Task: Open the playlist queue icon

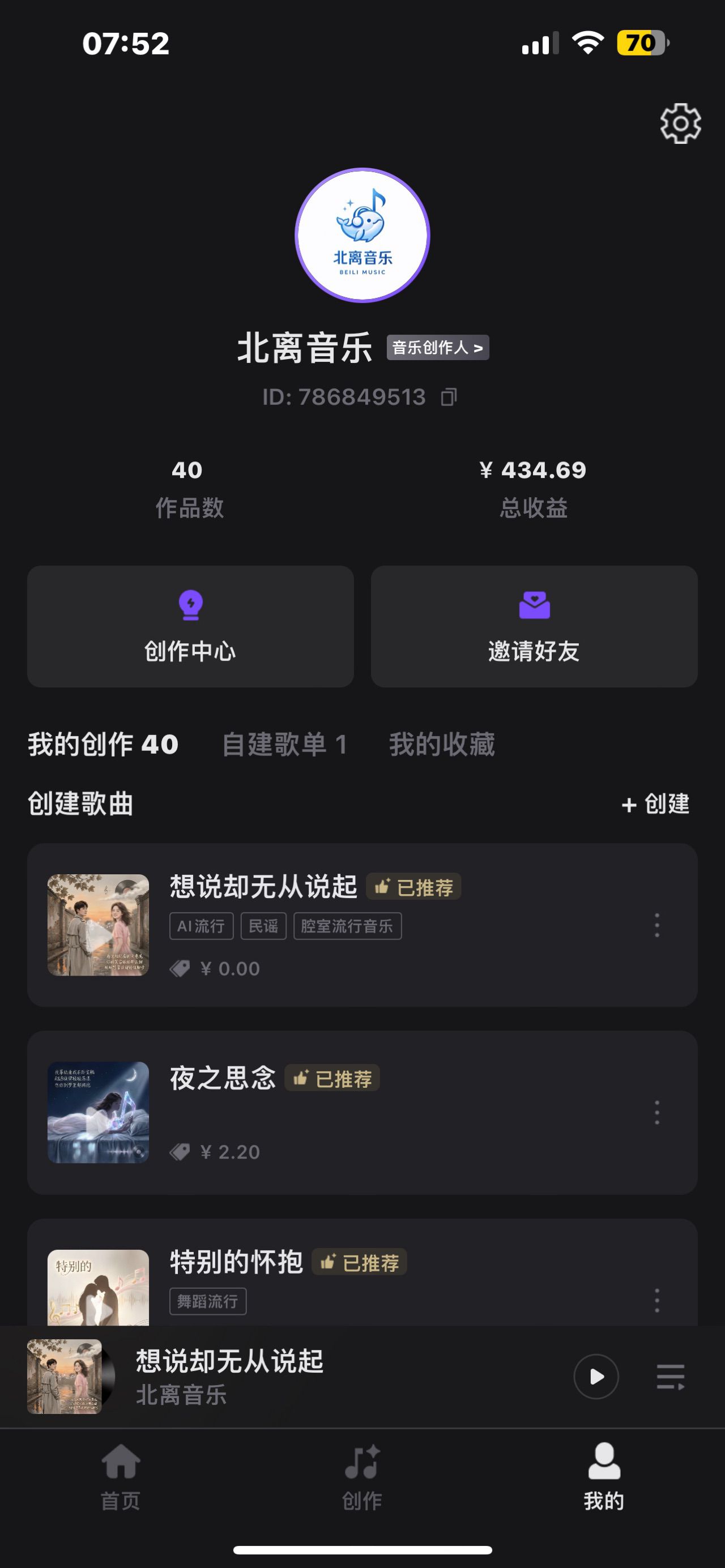Action: pos(670,1376)
